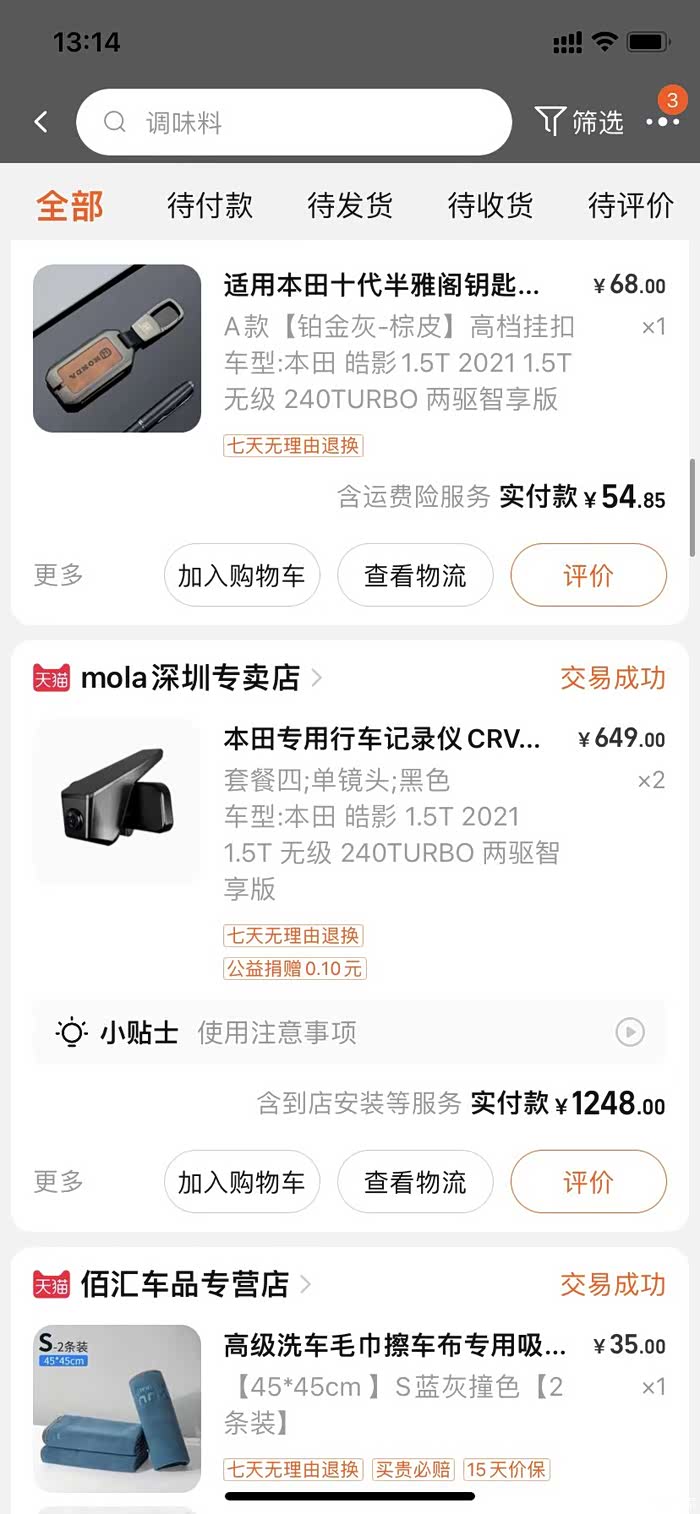Visit the 佰汇车品专营店 store page
The height and width of the screenshot is (1514, 700).
[x=184, y=1284]
